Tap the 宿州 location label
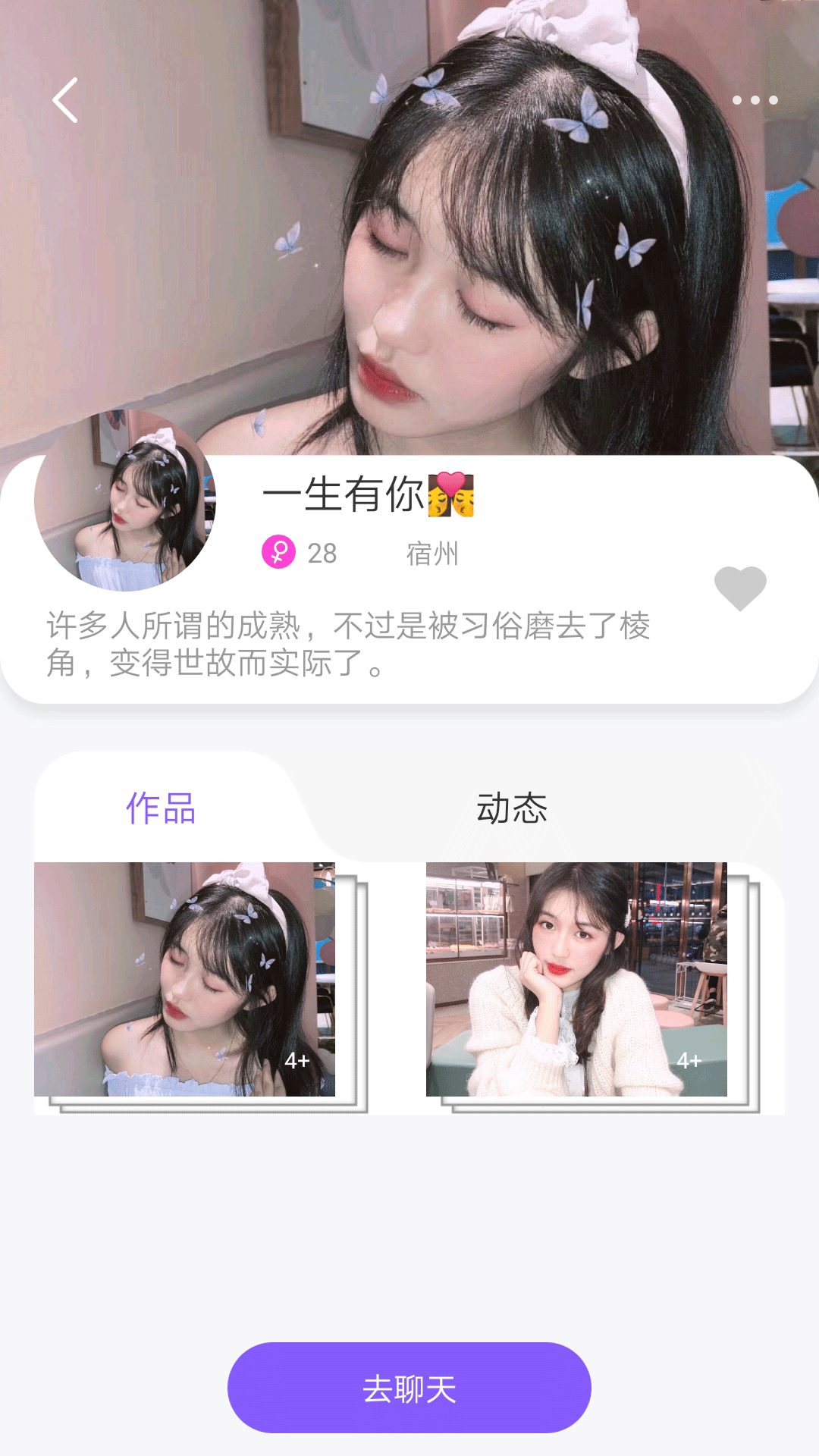The width and height of the screenshot is (819, 1456). tap(431, 554)
